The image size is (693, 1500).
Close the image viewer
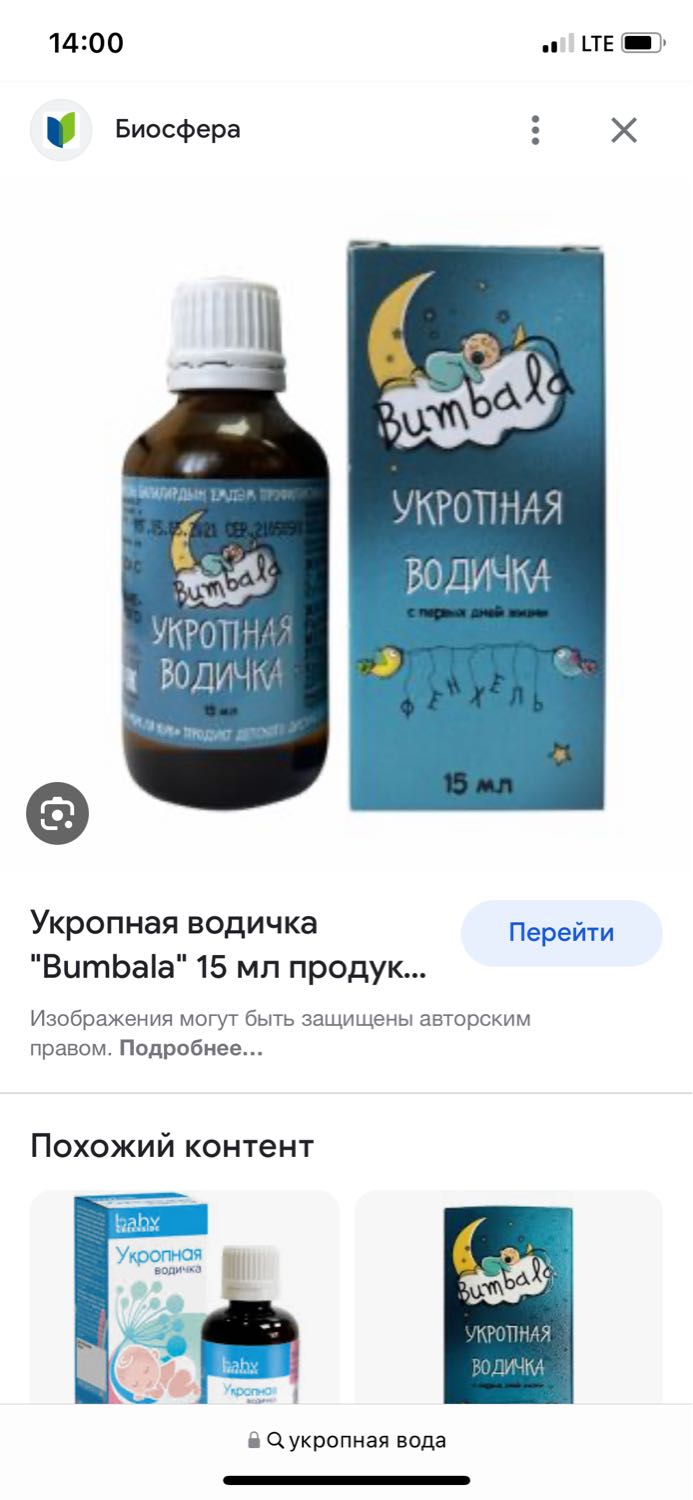pos(624,130)
